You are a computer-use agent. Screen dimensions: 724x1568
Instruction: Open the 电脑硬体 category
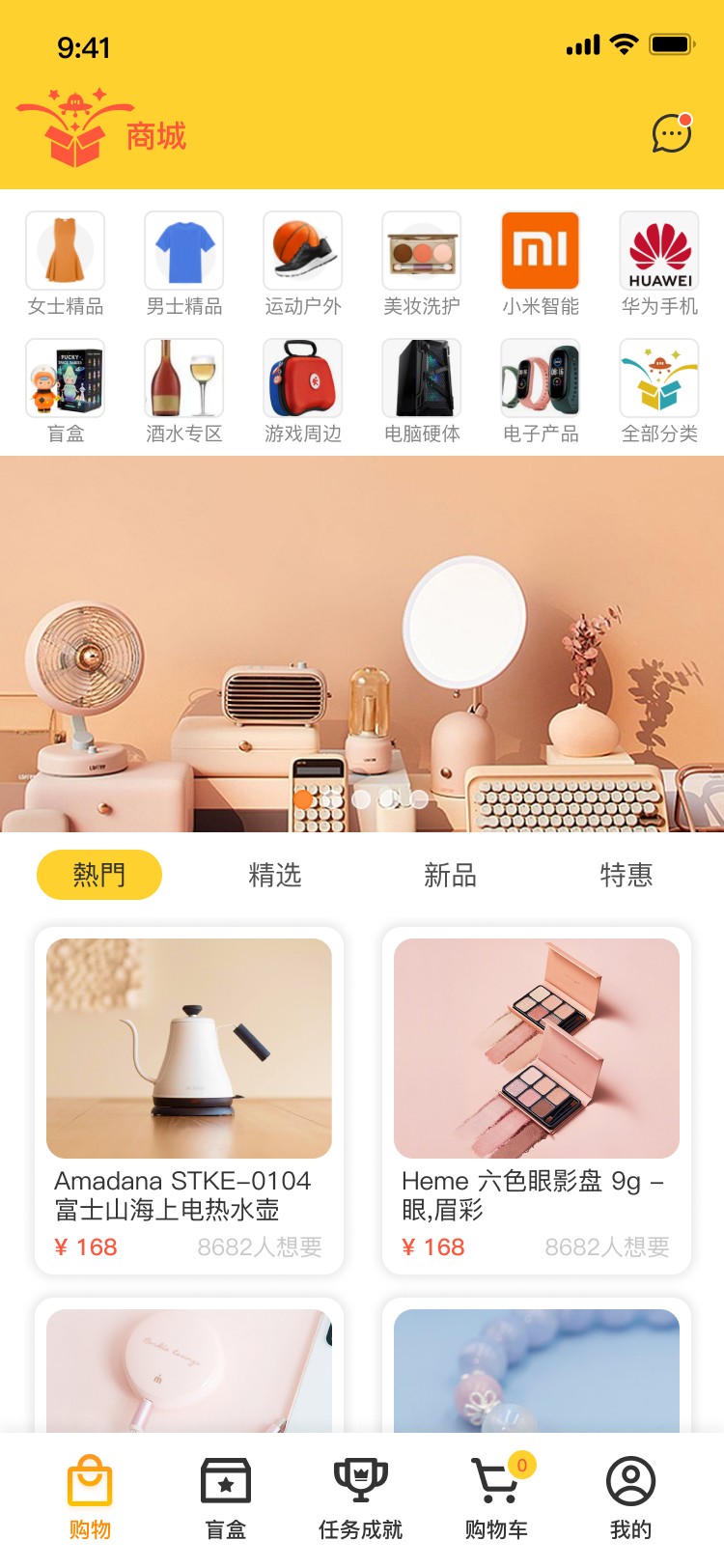click(x=422, y=391)
